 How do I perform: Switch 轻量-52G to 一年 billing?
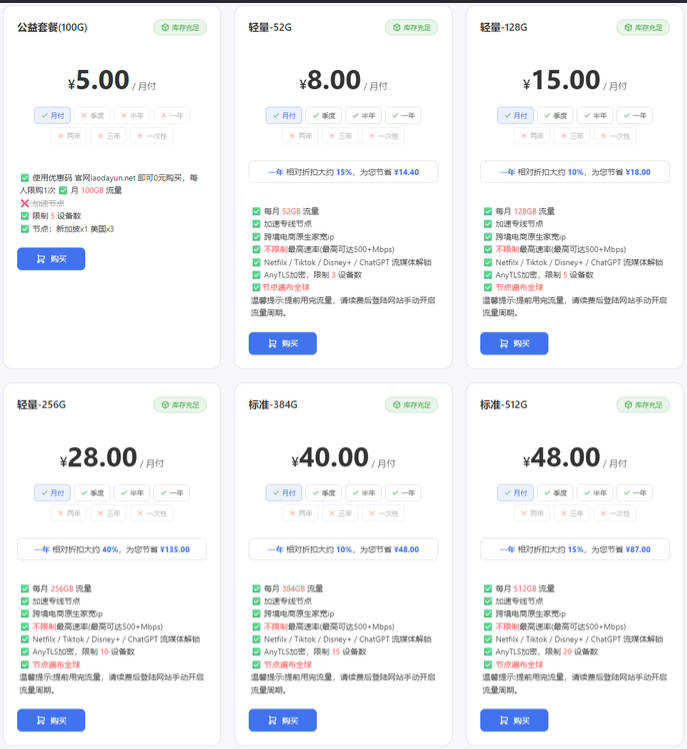coord(403,116)
